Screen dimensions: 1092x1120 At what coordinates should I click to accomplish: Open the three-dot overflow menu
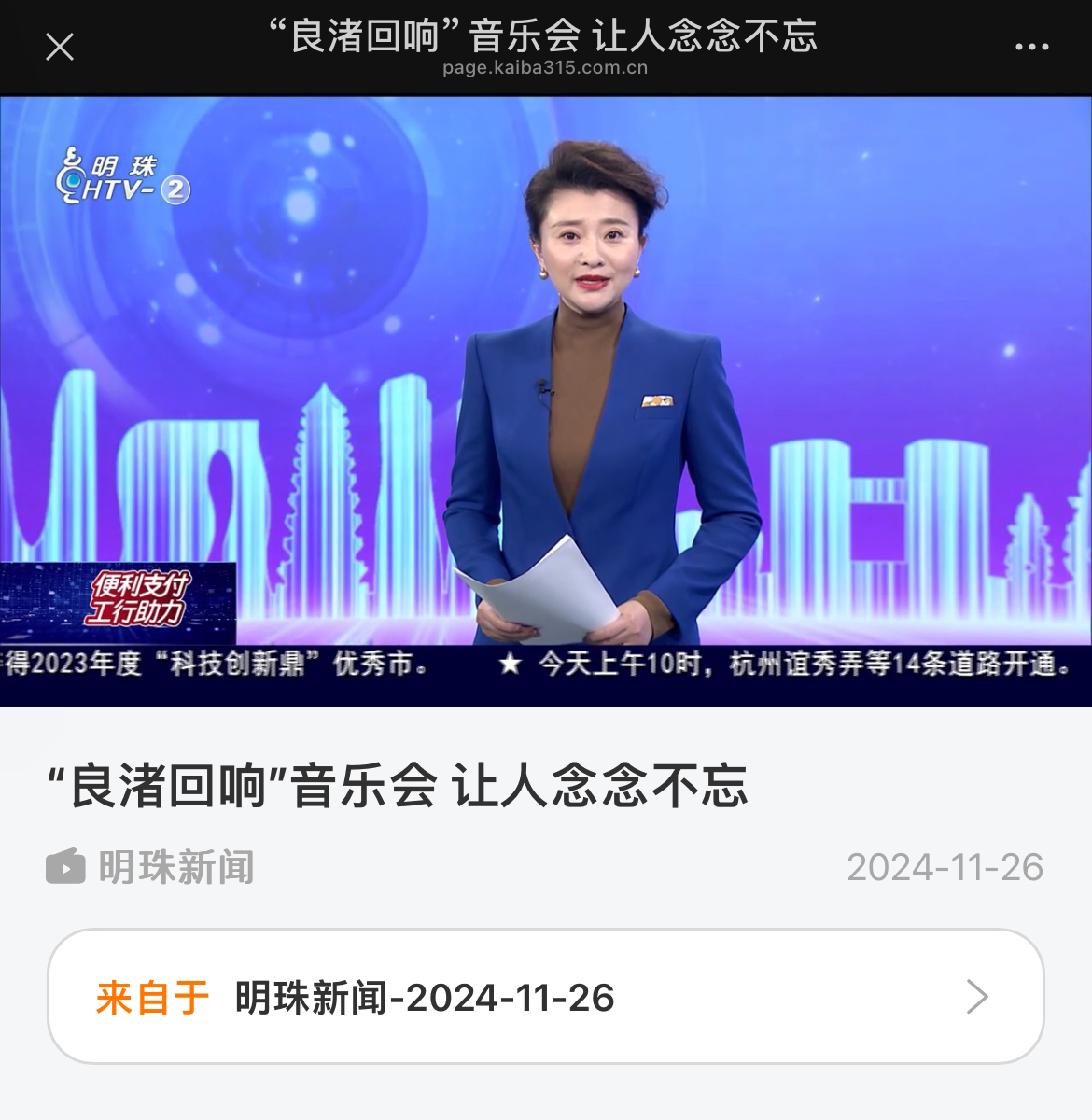tap(1031, 47)
